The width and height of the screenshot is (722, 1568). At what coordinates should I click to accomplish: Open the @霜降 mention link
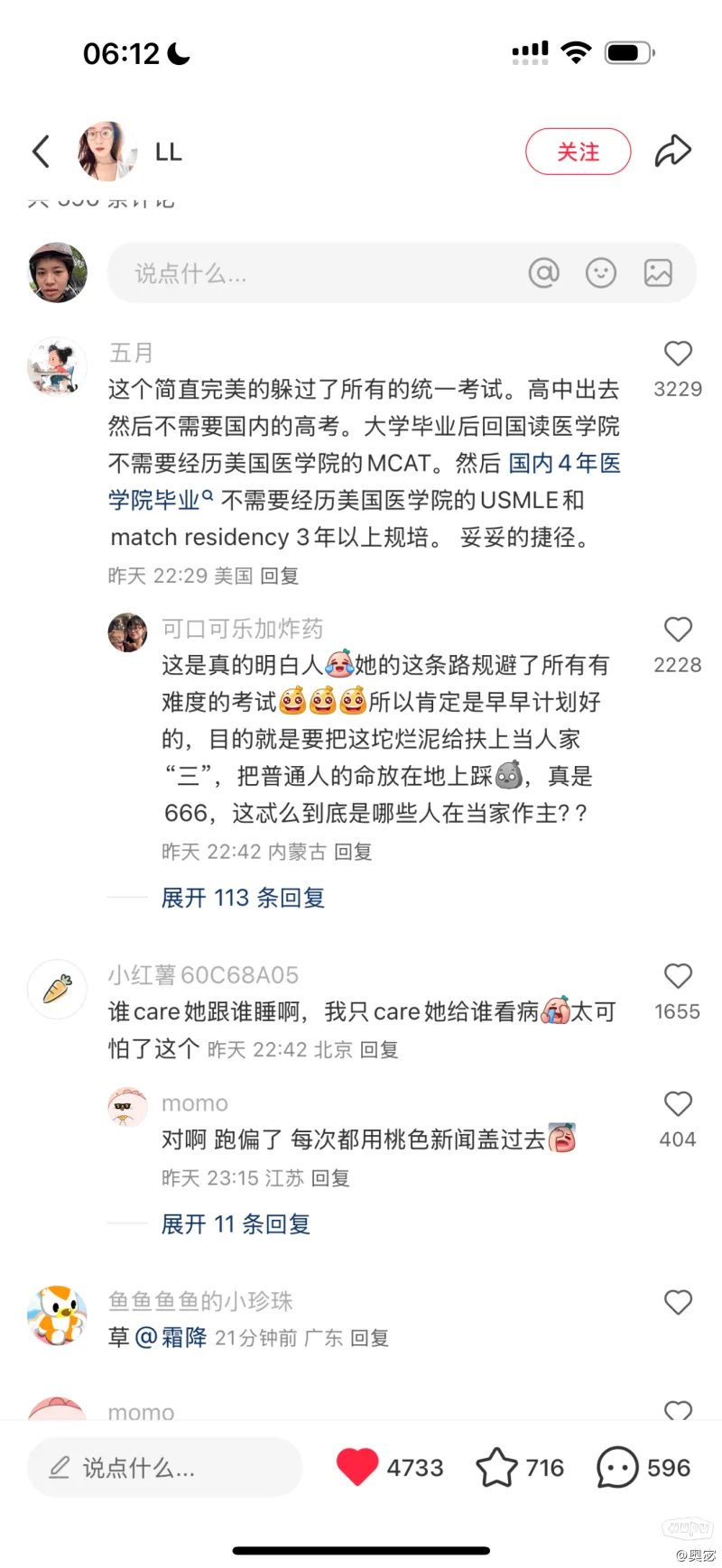tap(171, 1337)
